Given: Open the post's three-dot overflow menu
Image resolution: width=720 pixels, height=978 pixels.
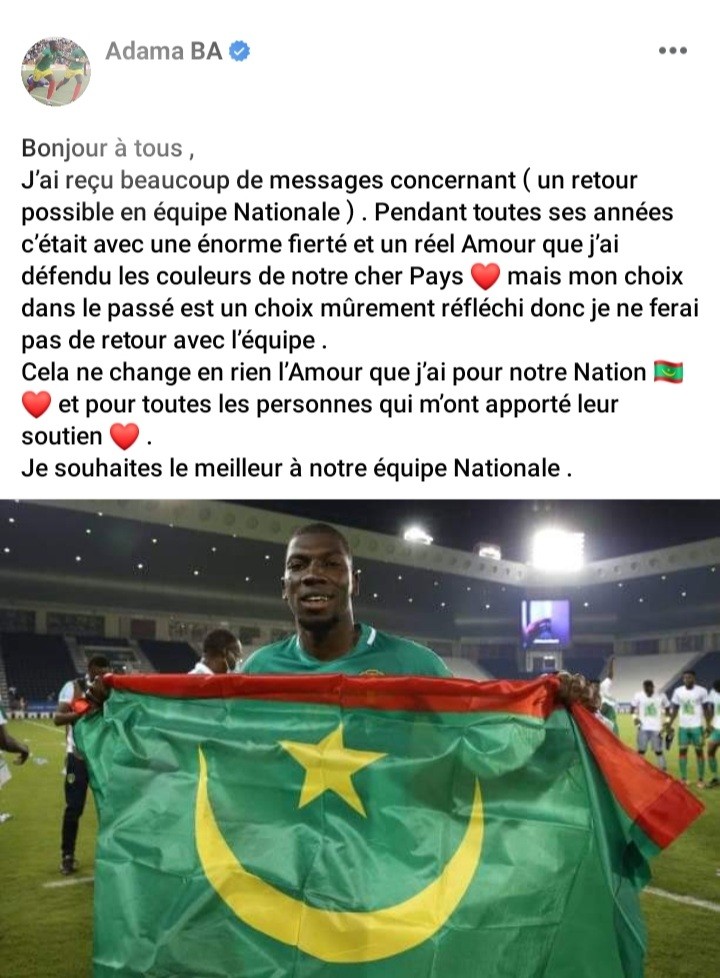Looking at the screenshot, I should pyautogui.click(x=672, y=51).
